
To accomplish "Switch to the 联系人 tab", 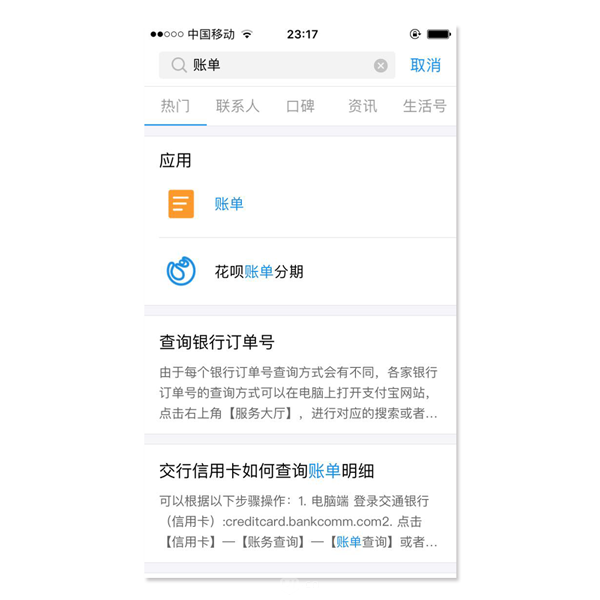I will [x=237, y=106].
